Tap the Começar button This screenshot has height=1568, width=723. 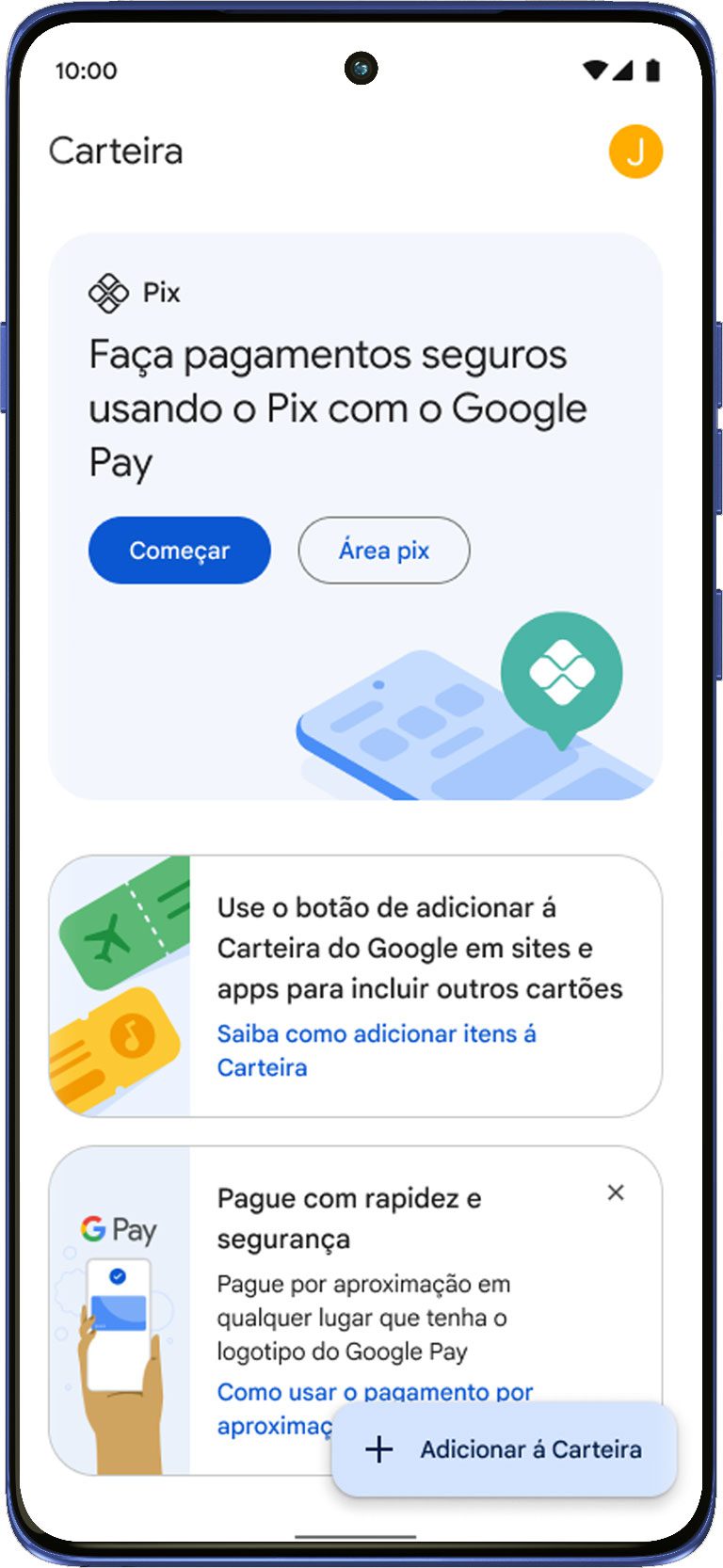point(179,551)
